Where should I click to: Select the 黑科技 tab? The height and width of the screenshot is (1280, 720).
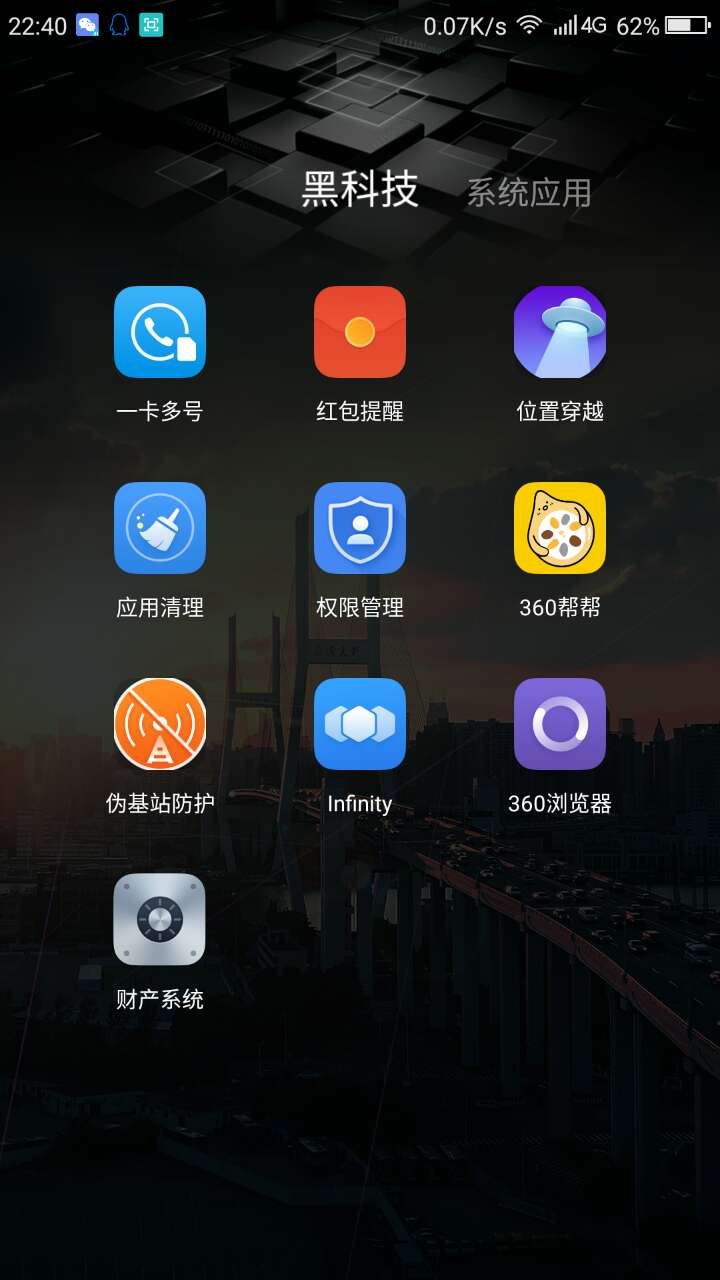(360, 190)
